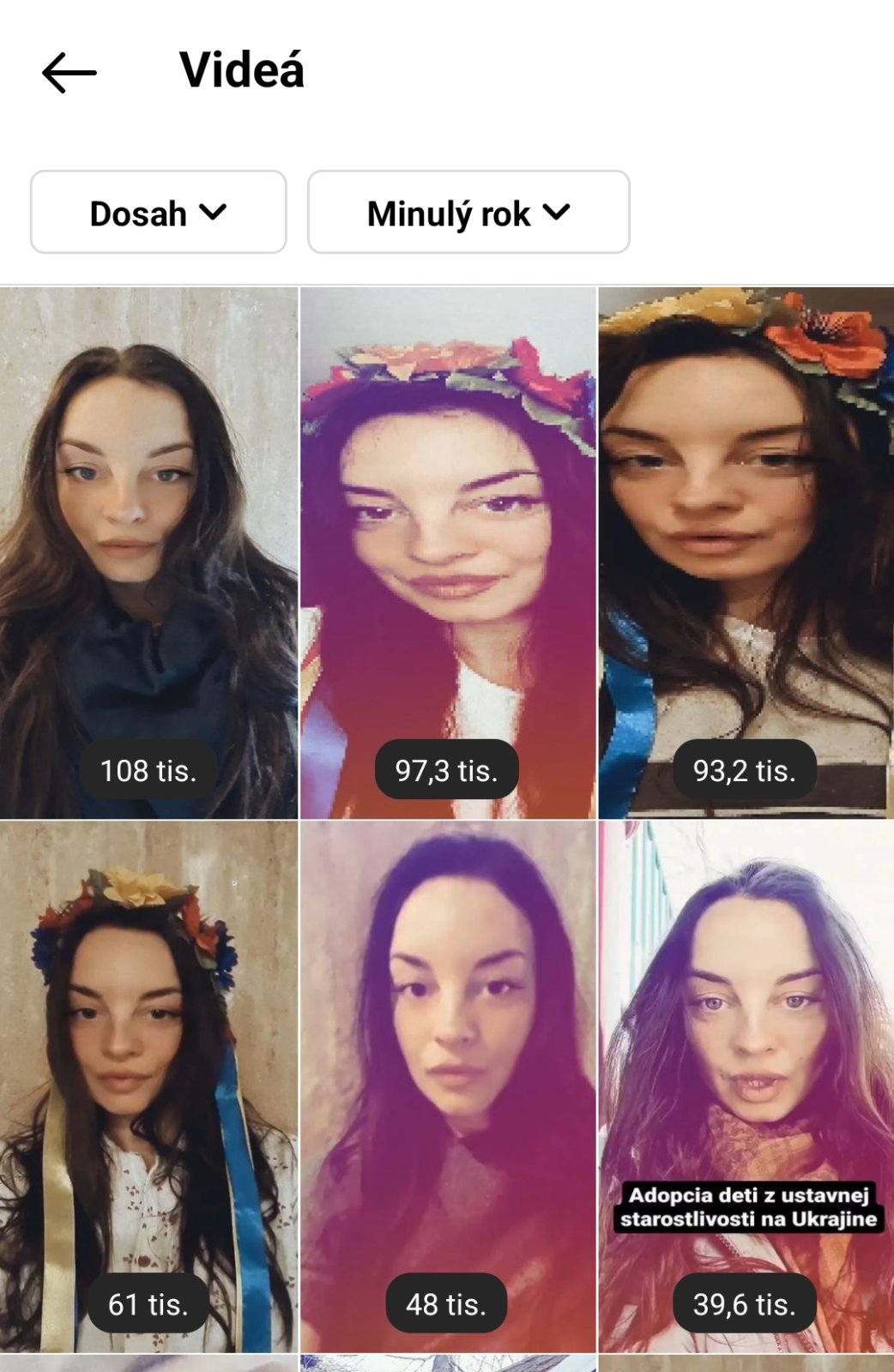Open the video with 108 tis. reach
Viewport: 894px width, 1372px height.
coord(148,552)
